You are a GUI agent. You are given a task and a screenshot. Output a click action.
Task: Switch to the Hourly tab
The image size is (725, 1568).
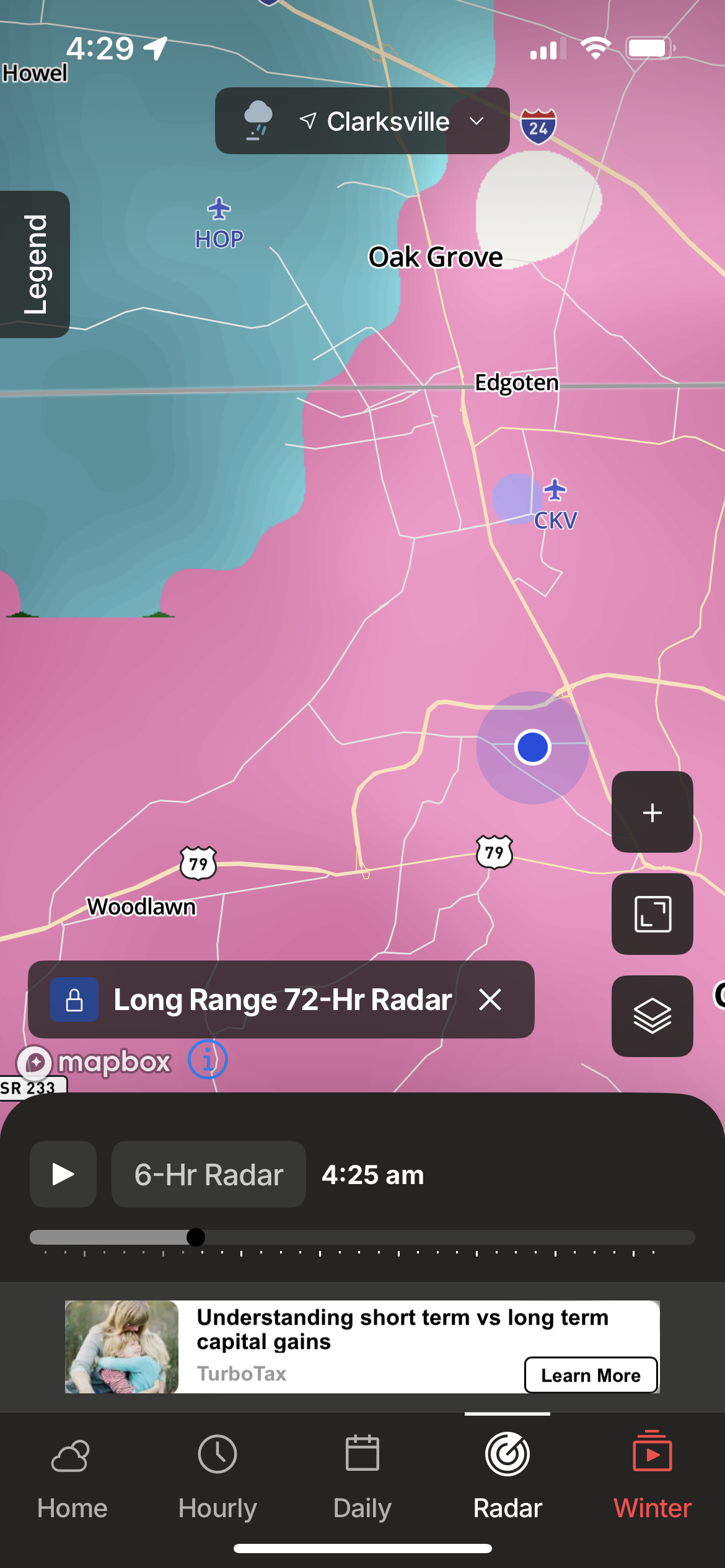[x=217, y=1476]
